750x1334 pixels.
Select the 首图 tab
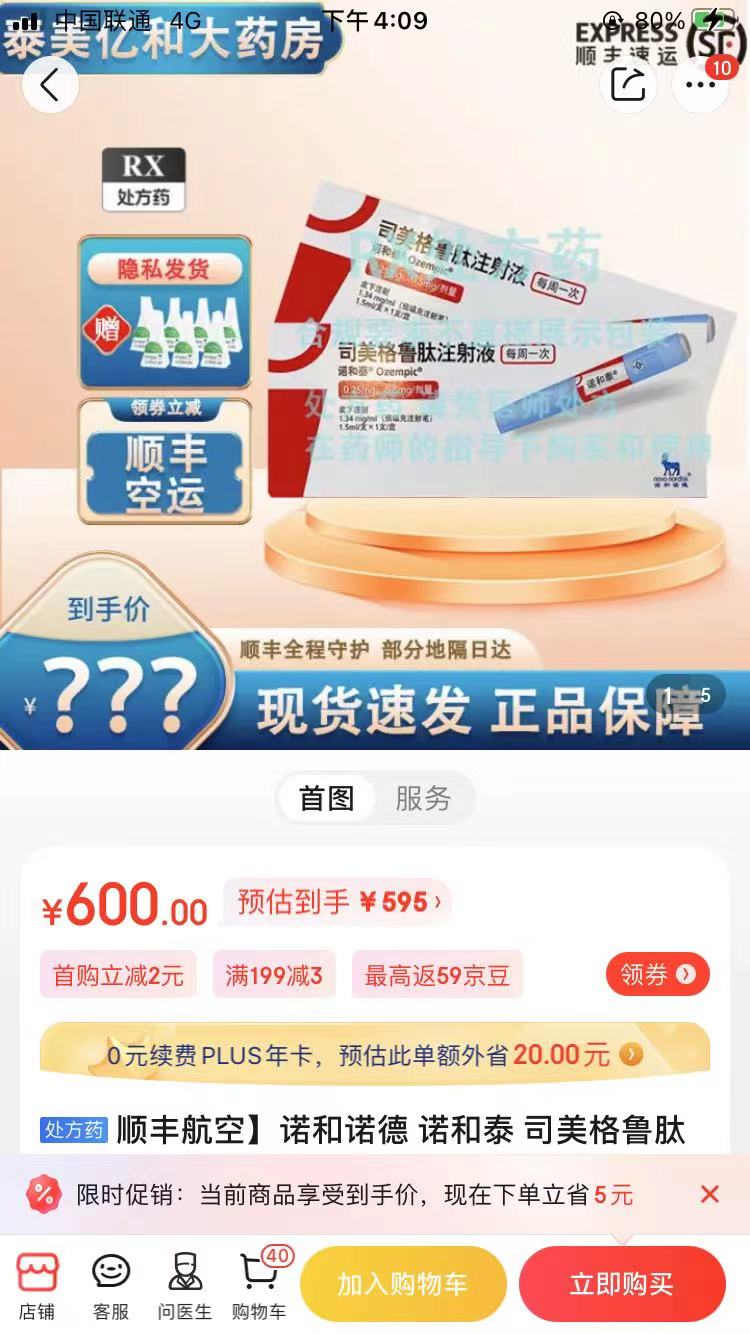click(327, 798)
